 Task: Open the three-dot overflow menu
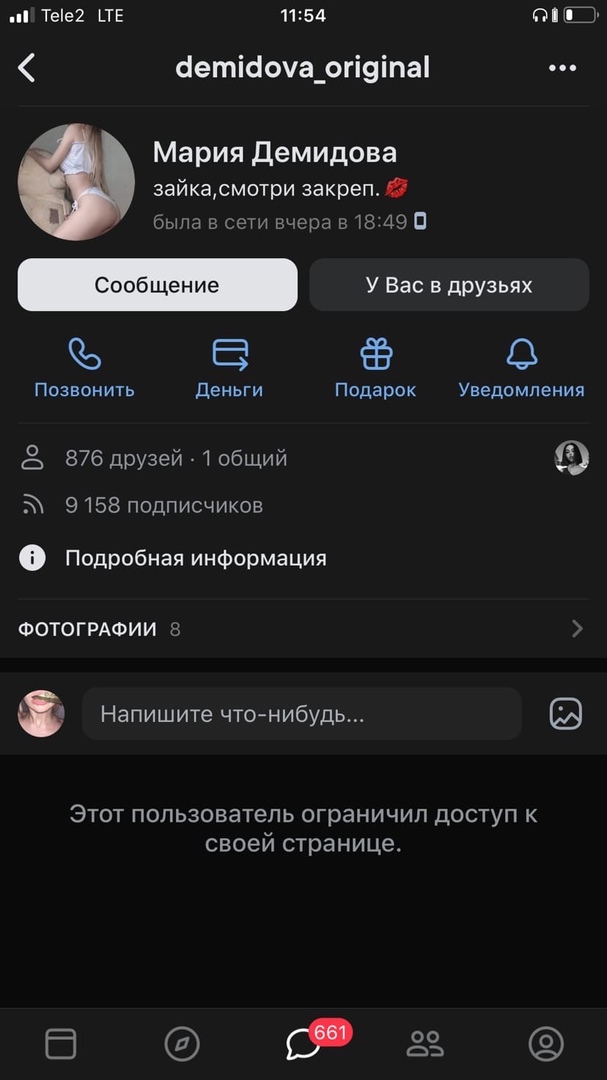(x=563, y=68)
